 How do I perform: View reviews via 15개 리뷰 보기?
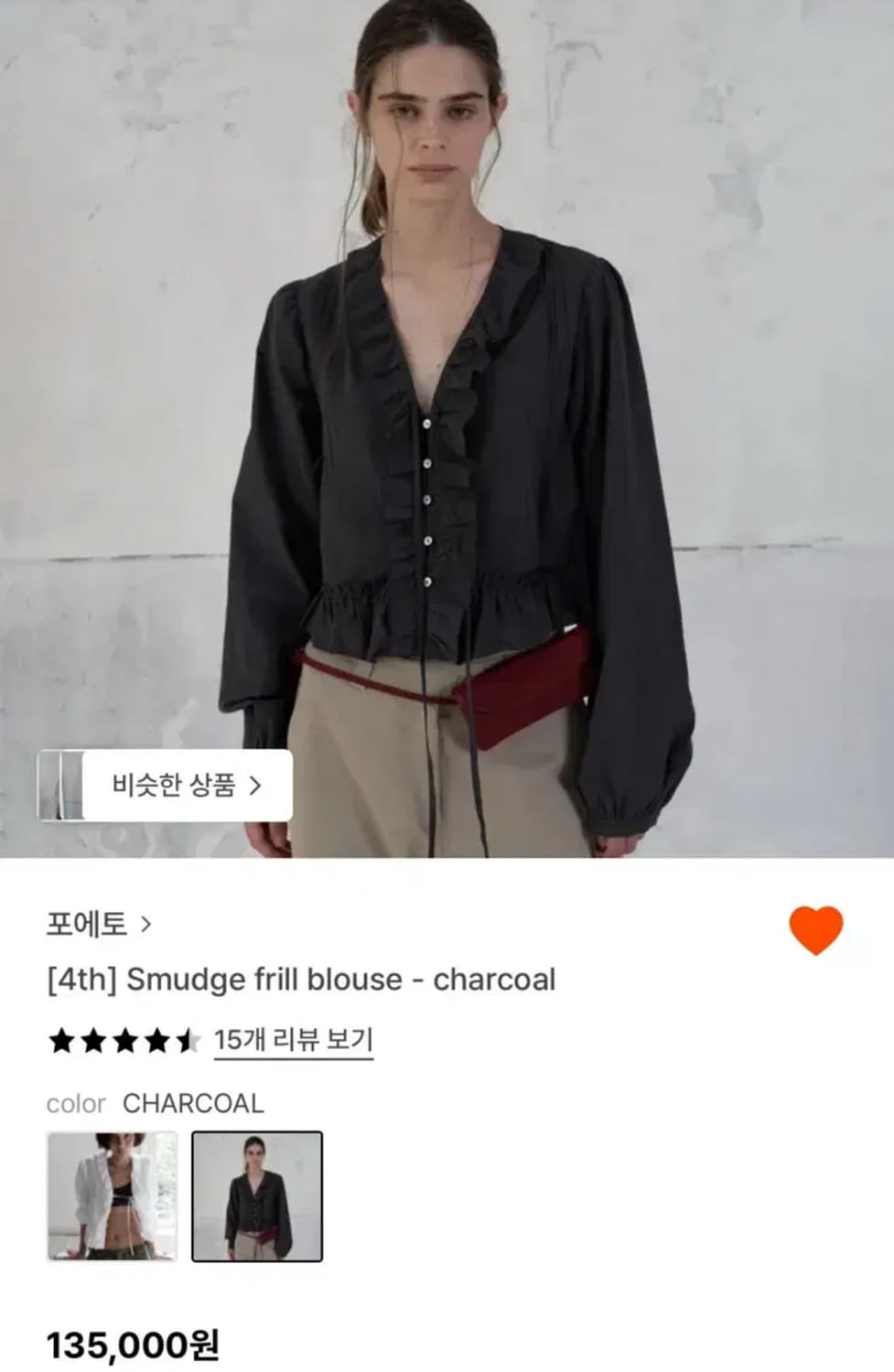294,1037
